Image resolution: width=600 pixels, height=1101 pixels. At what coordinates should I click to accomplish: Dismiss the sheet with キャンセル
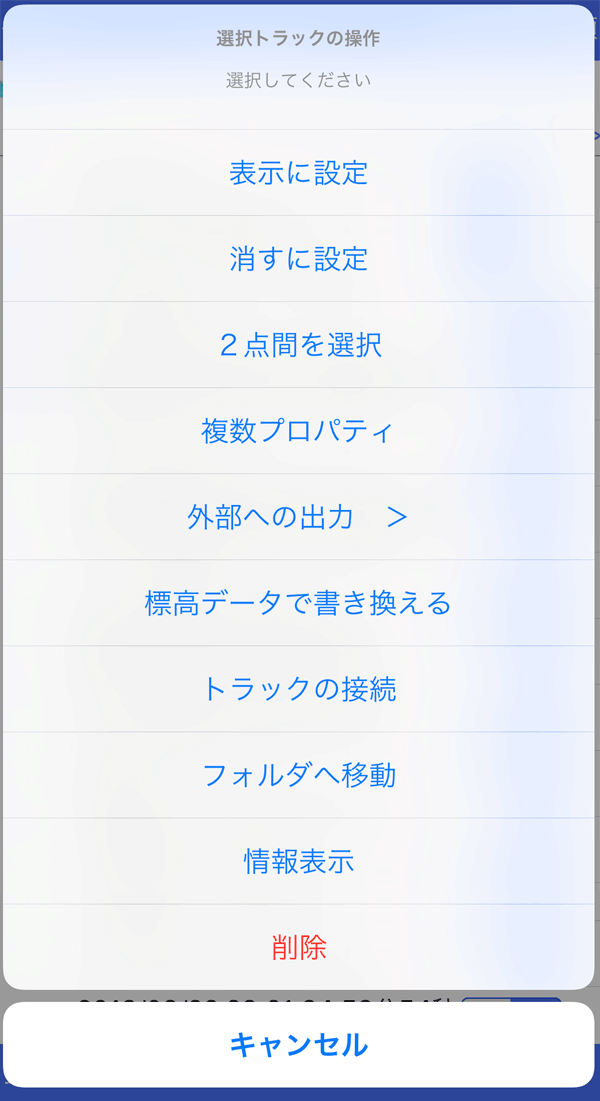coord(299,1045)
